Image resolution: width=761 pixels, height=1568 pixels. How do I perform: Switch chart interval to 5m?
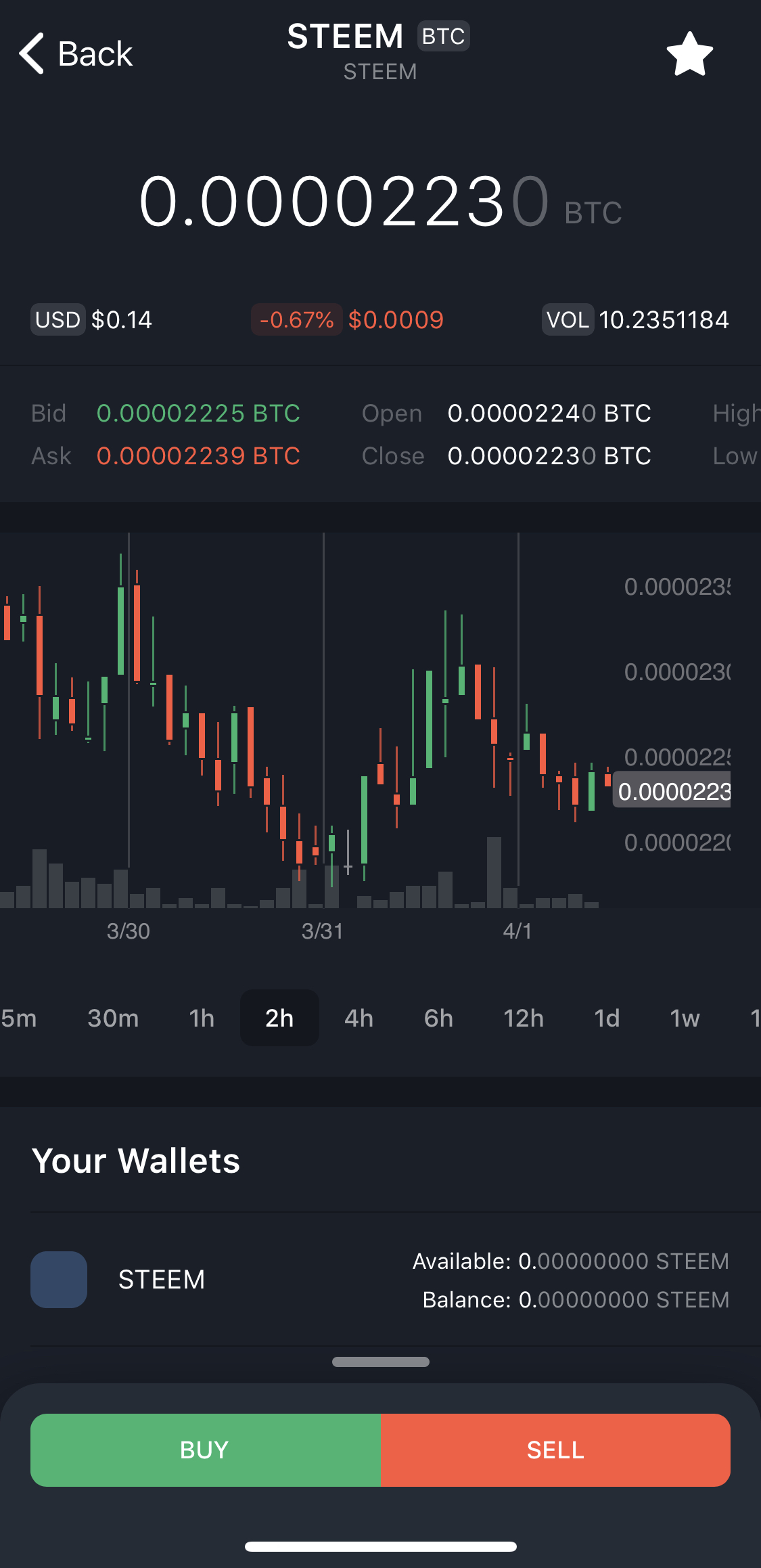pos(18,1018)
